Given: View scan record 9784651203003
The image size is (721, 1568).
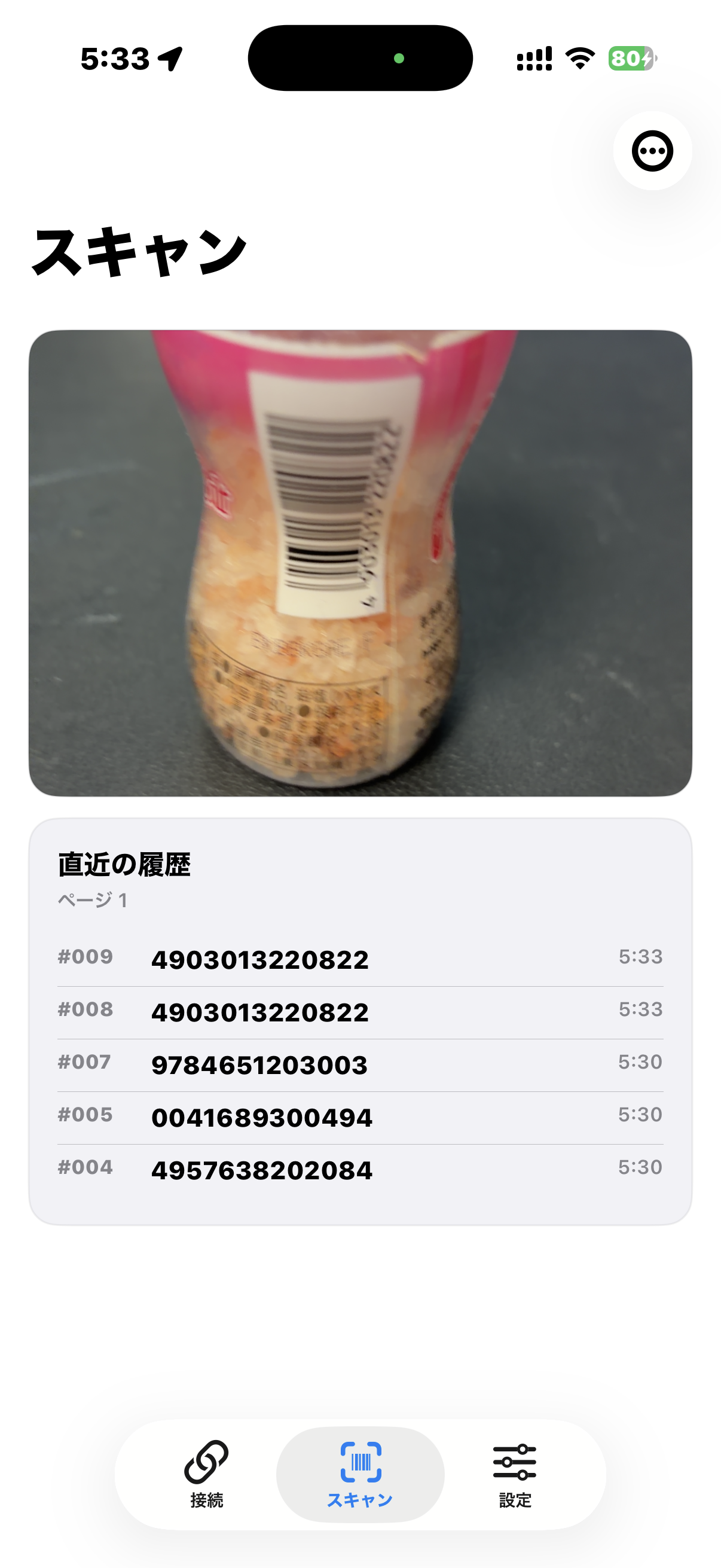Looking at the screenshot, I should coord(360,1064).
